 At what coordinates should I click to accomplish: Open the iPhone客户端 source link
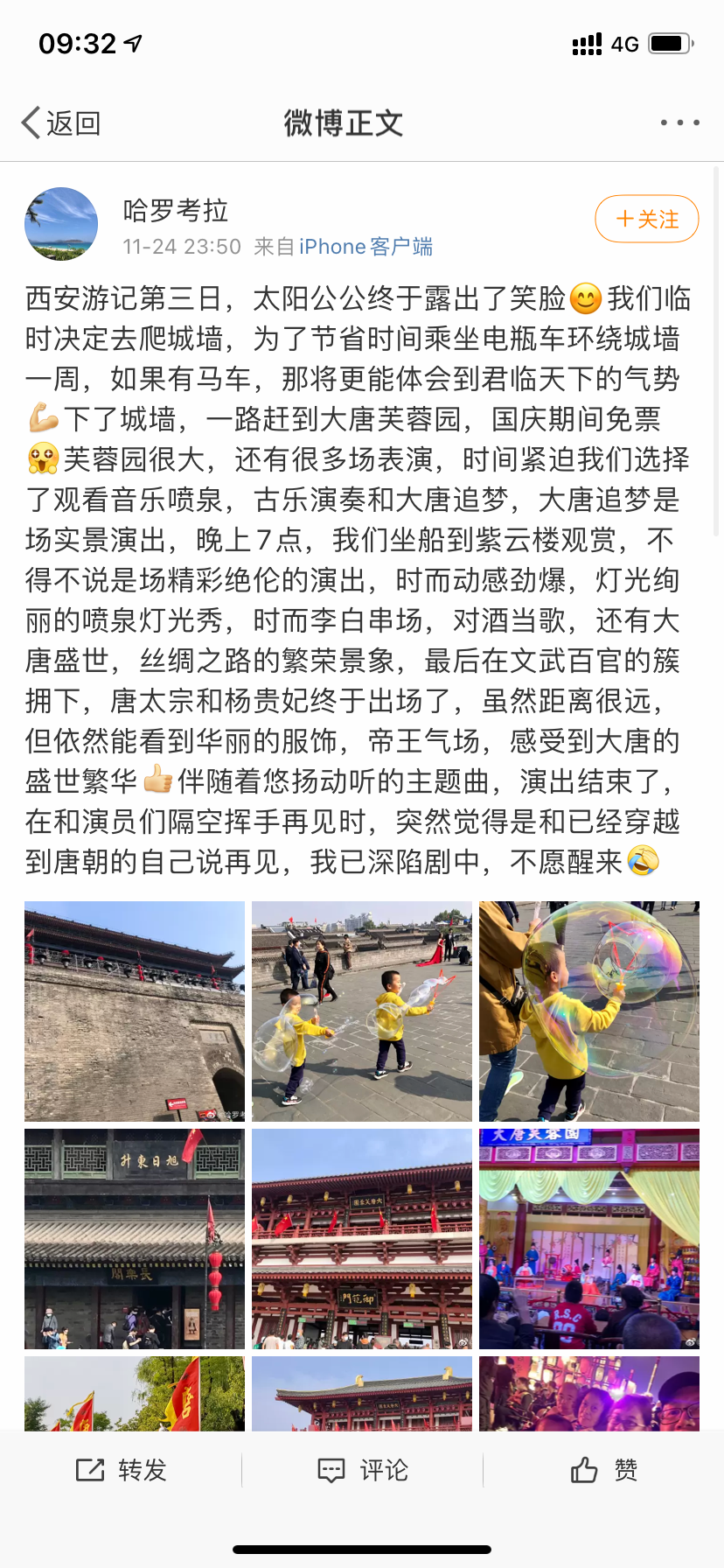coord(365,247)
